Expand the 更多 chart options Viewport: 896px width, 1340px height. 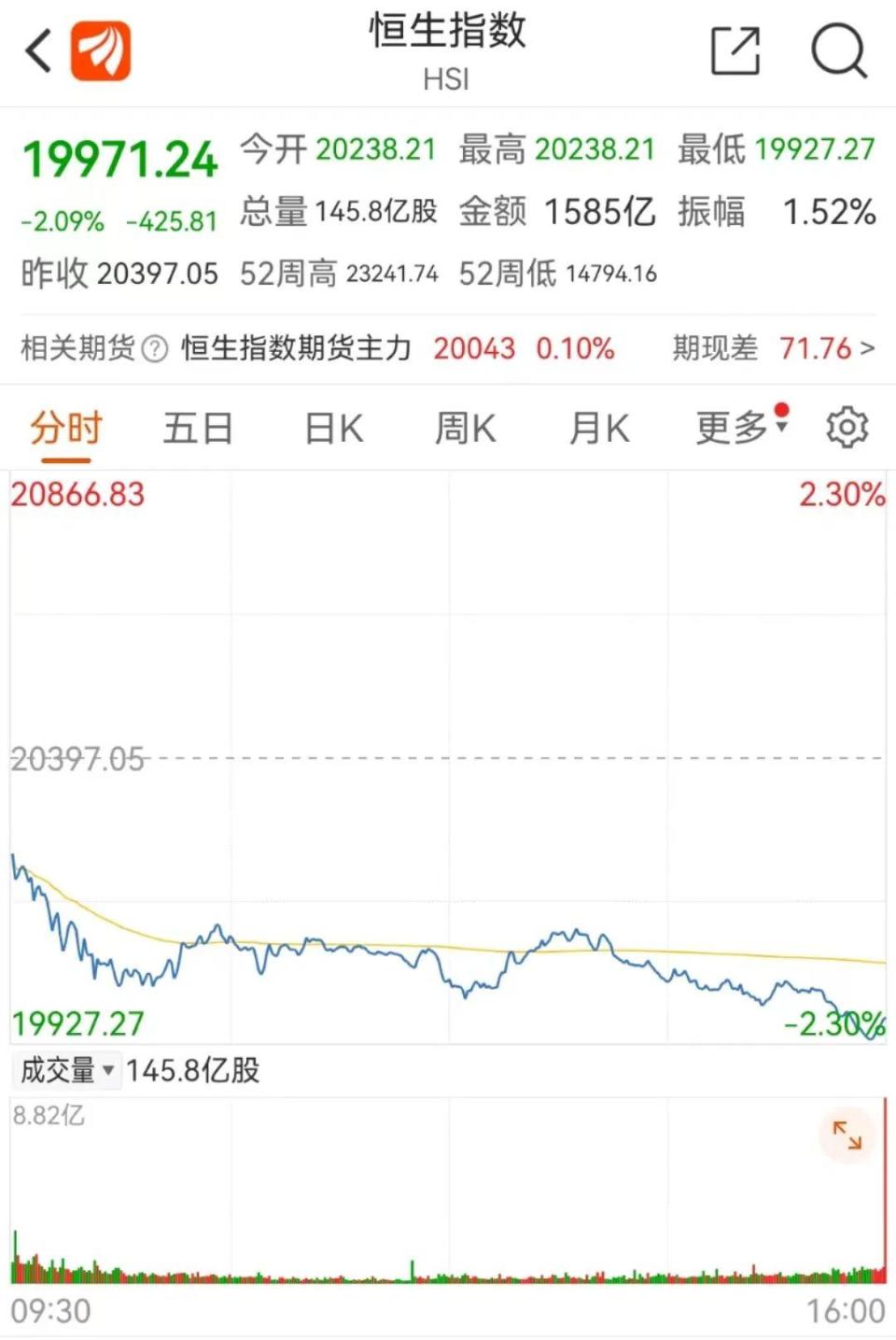pyautogui.click(x=740, y=428)
